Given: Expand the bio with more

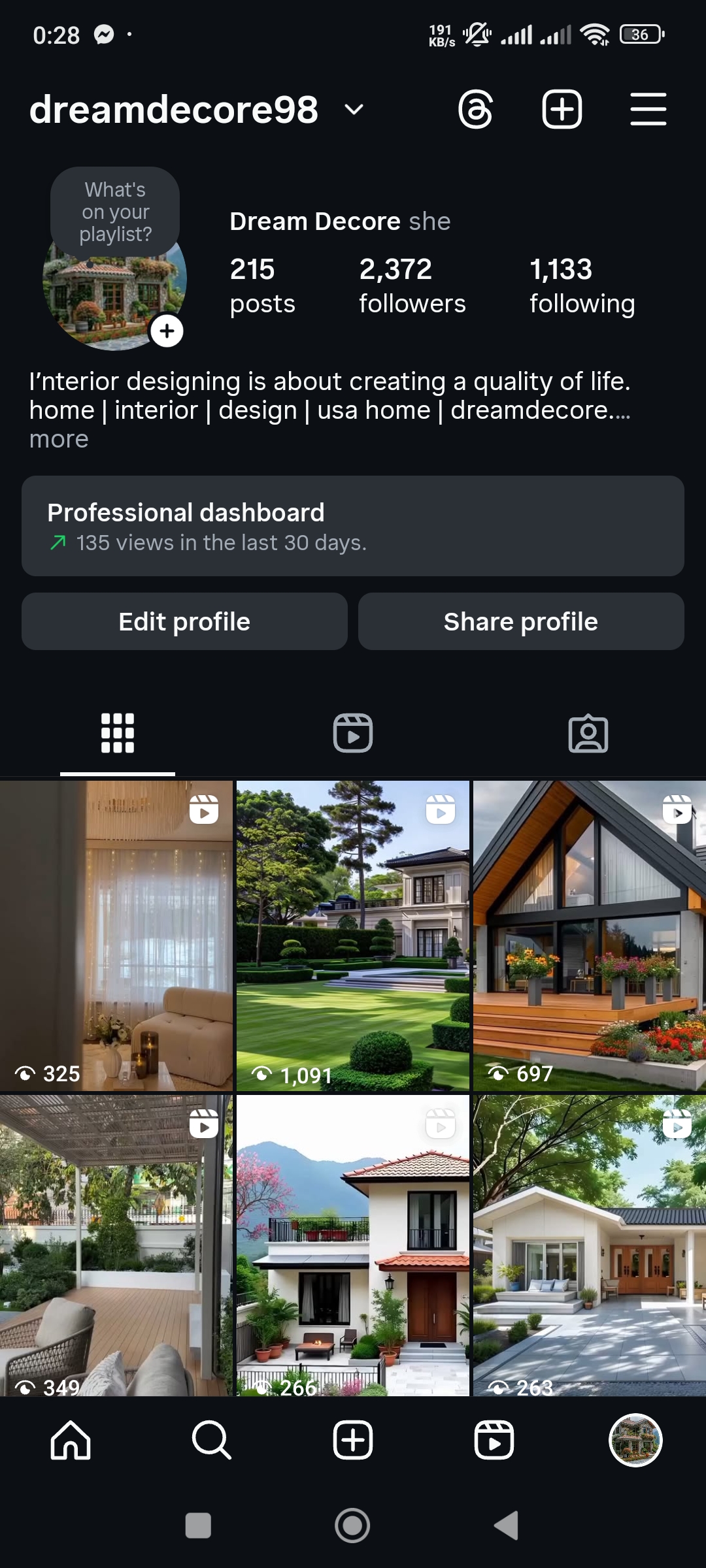Looking at the screenshot, I should (59, 440).
